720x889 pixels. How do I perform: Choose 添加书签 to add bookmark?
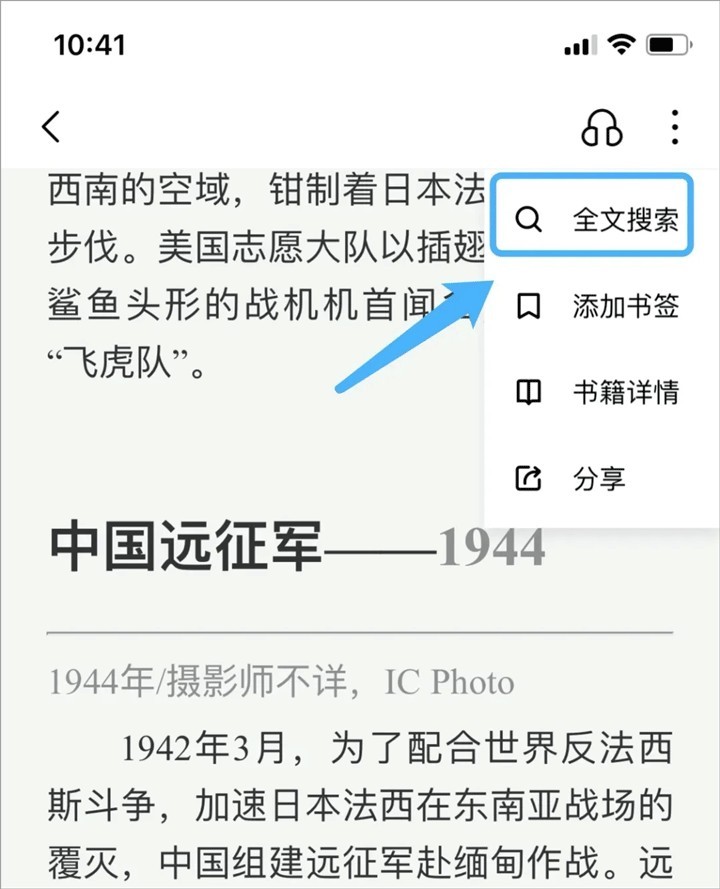coord(598,306)
